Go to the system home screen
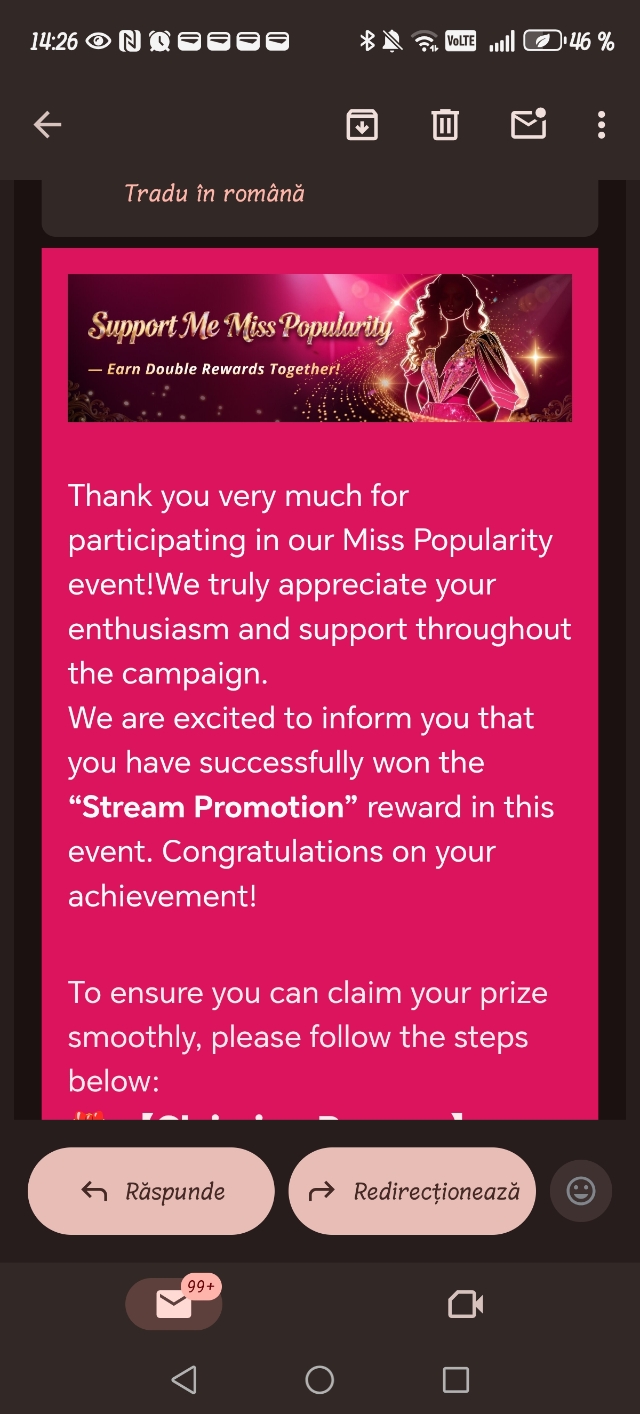 coord(320,1380)
